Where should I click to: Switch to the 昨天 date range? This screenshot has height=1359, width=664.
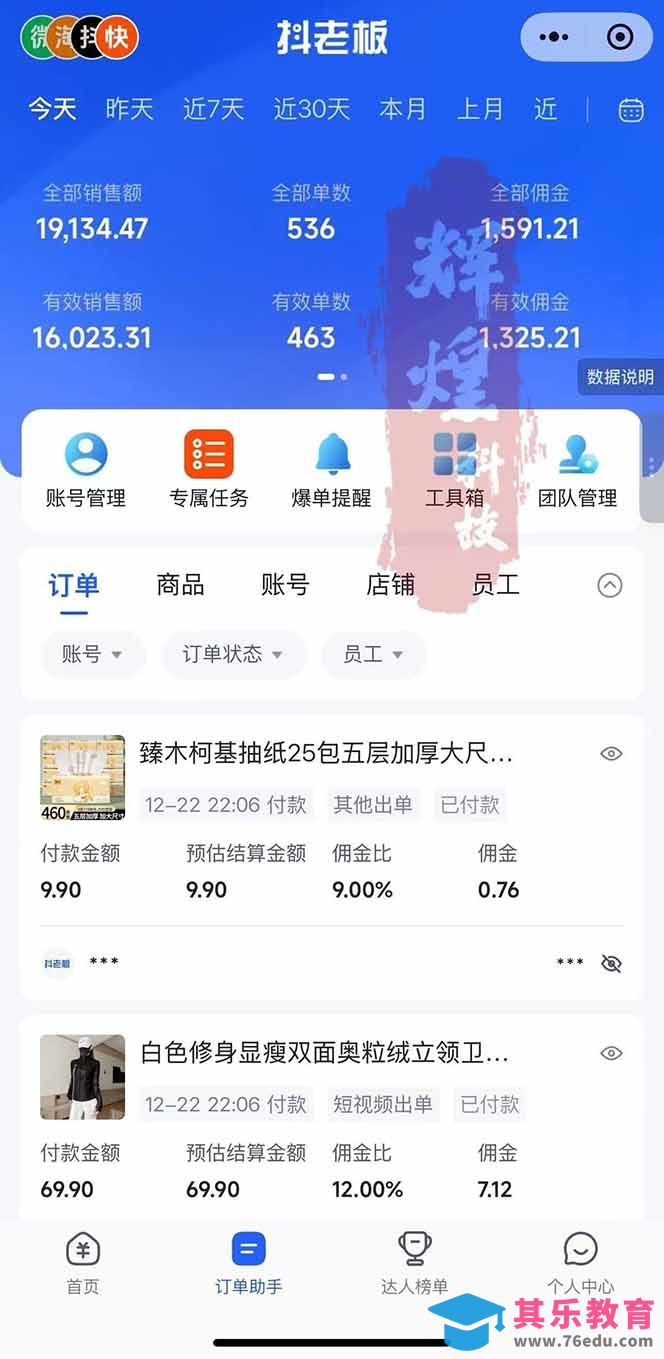tap(130, 109)
